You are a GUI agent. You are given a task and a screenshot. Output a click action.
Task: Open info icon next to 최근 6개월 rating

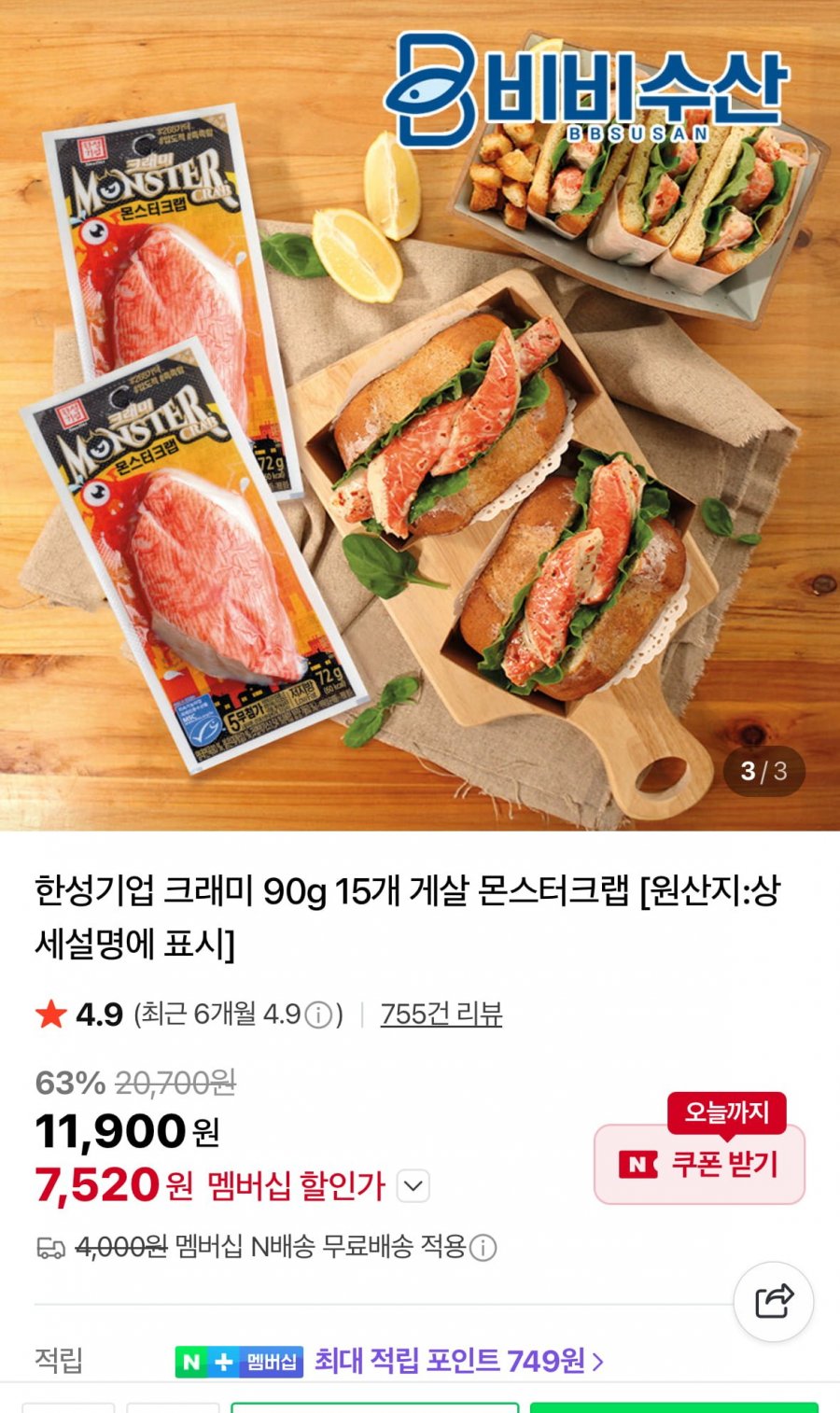pos(319,1014)
